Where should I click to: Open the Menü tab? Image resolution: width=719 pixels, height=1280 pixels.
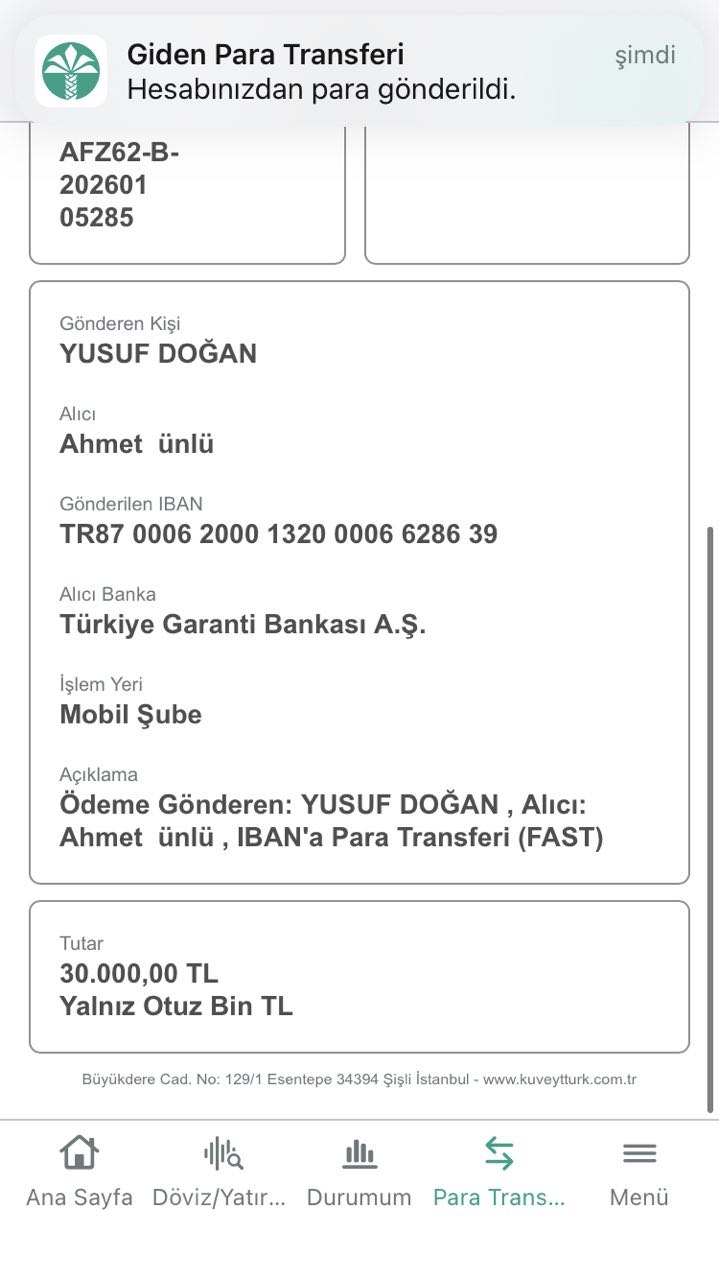click(639, 1171)
